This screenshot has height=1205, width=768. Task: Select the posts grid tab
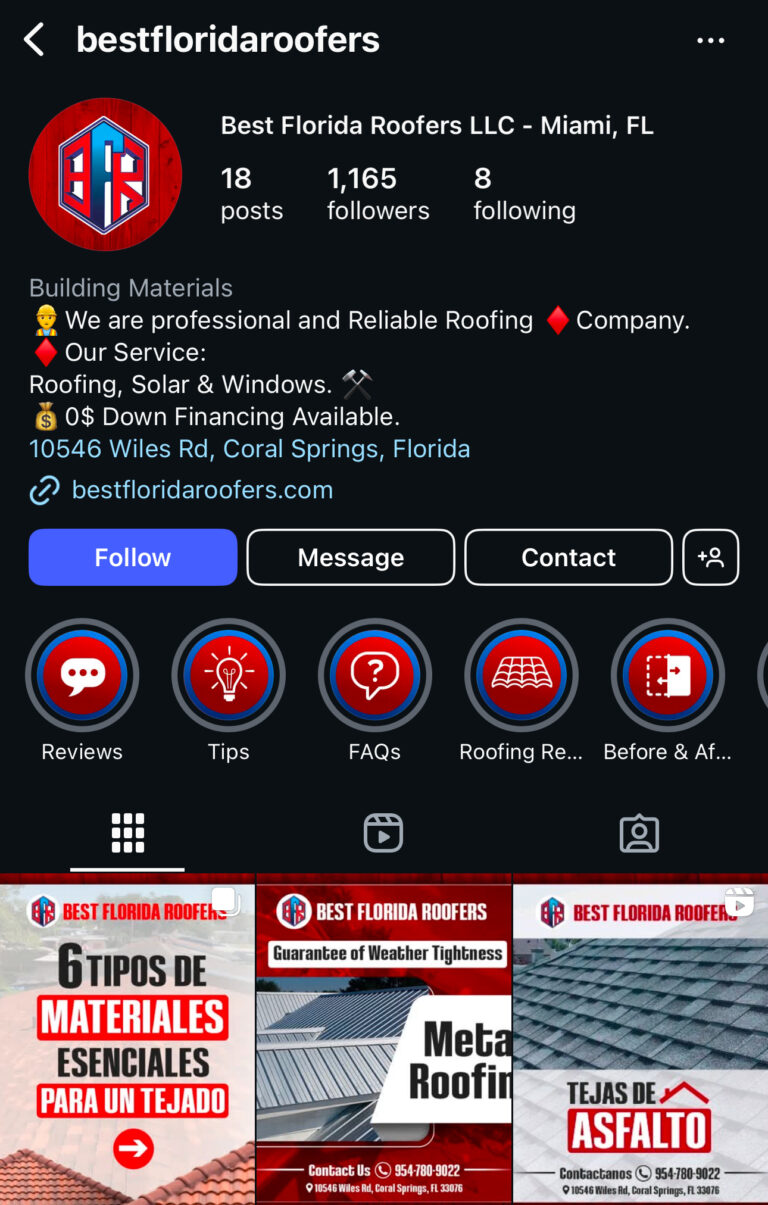pyautogui.click(x=128, y=832)
